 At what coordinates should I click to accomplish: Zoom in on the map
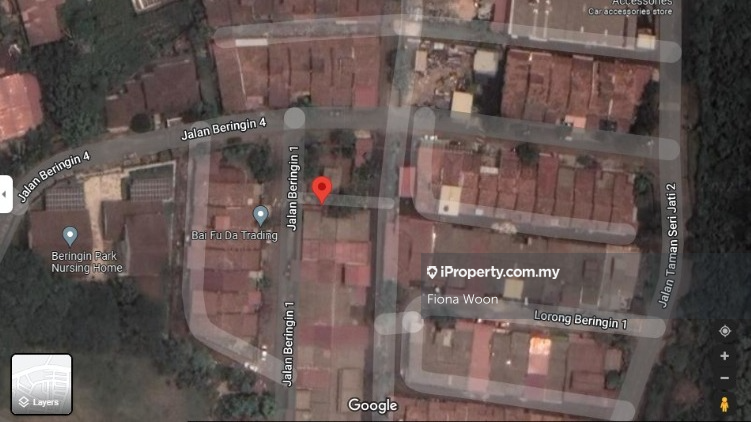[x=725, y=356]
